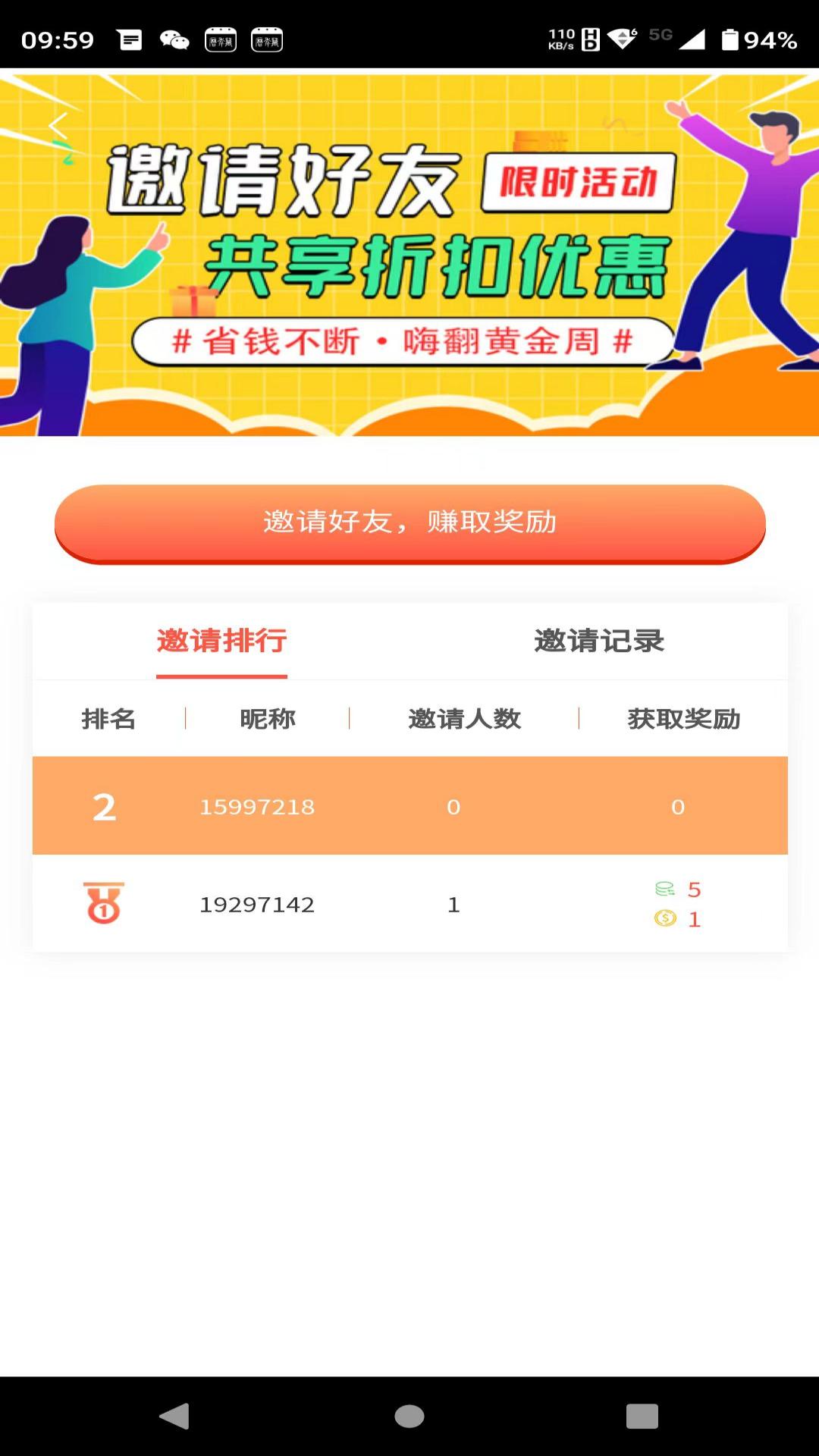Tap the Wi-Fi signal icon in status bar
This screenshot has height=1456, width=819.
pos(623,36)
